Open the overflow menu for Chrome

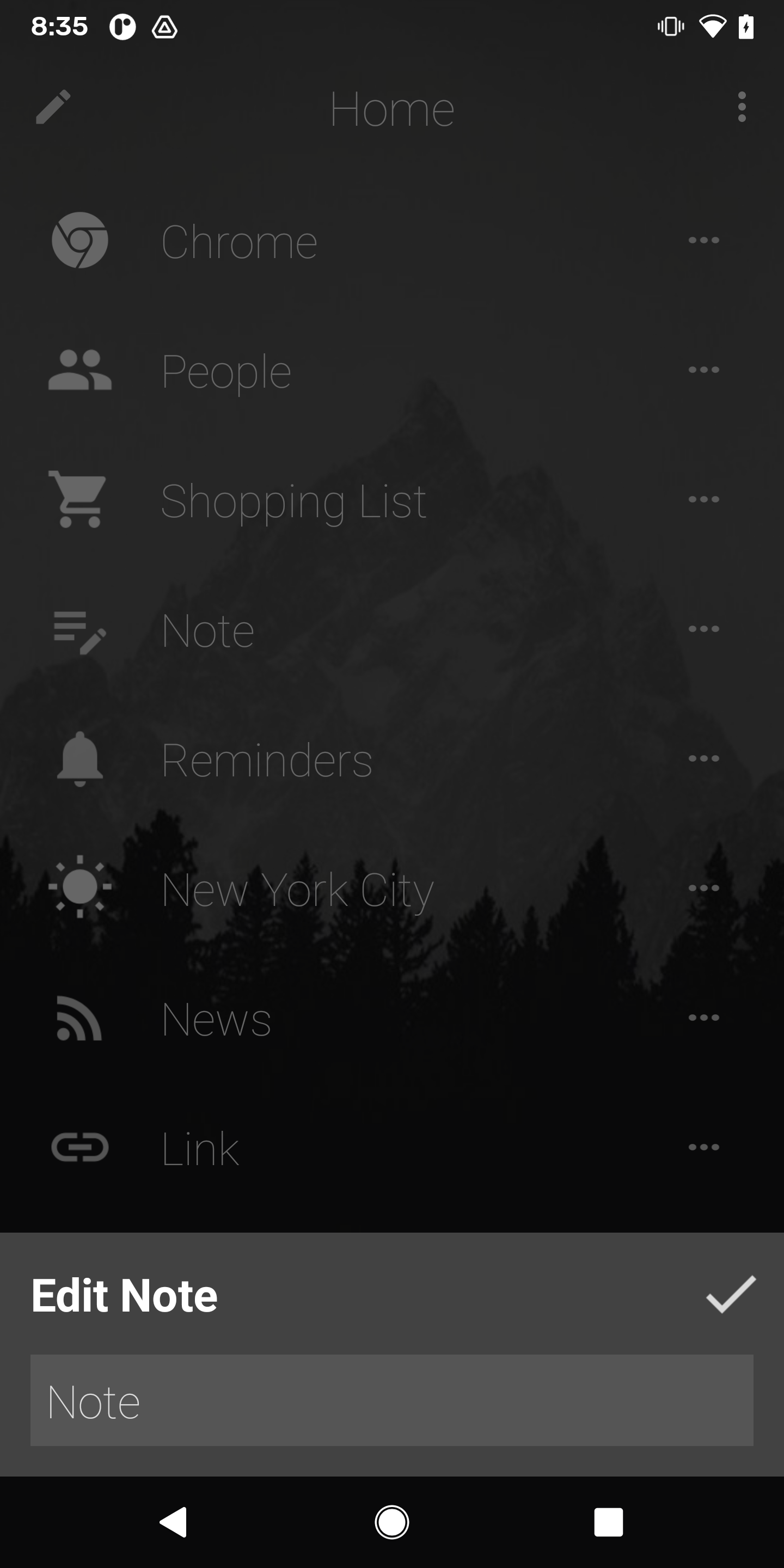703,240
